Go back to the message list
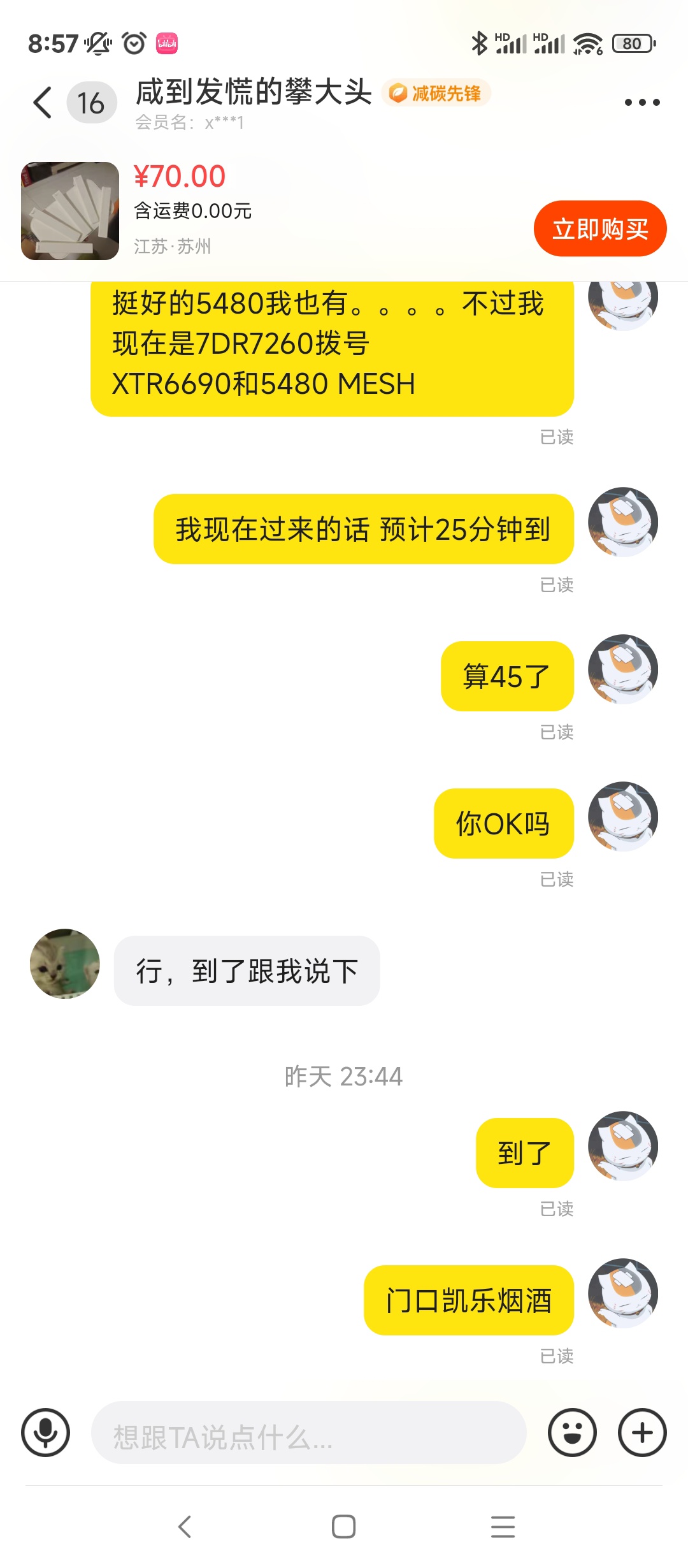Screen dimensions: 688x1568 43,103
